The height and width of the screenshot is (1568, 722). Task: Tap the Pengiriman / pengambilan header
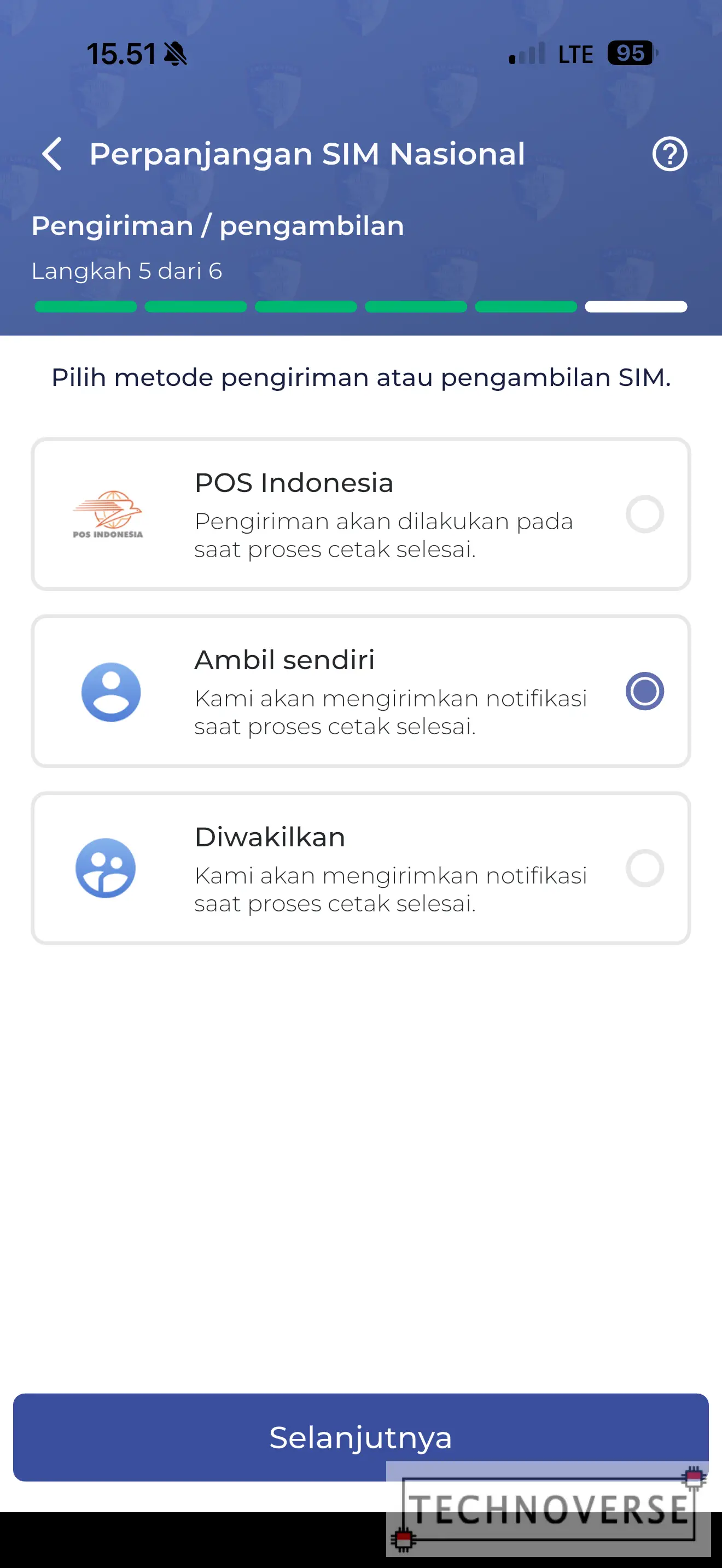tap(217, 225)
